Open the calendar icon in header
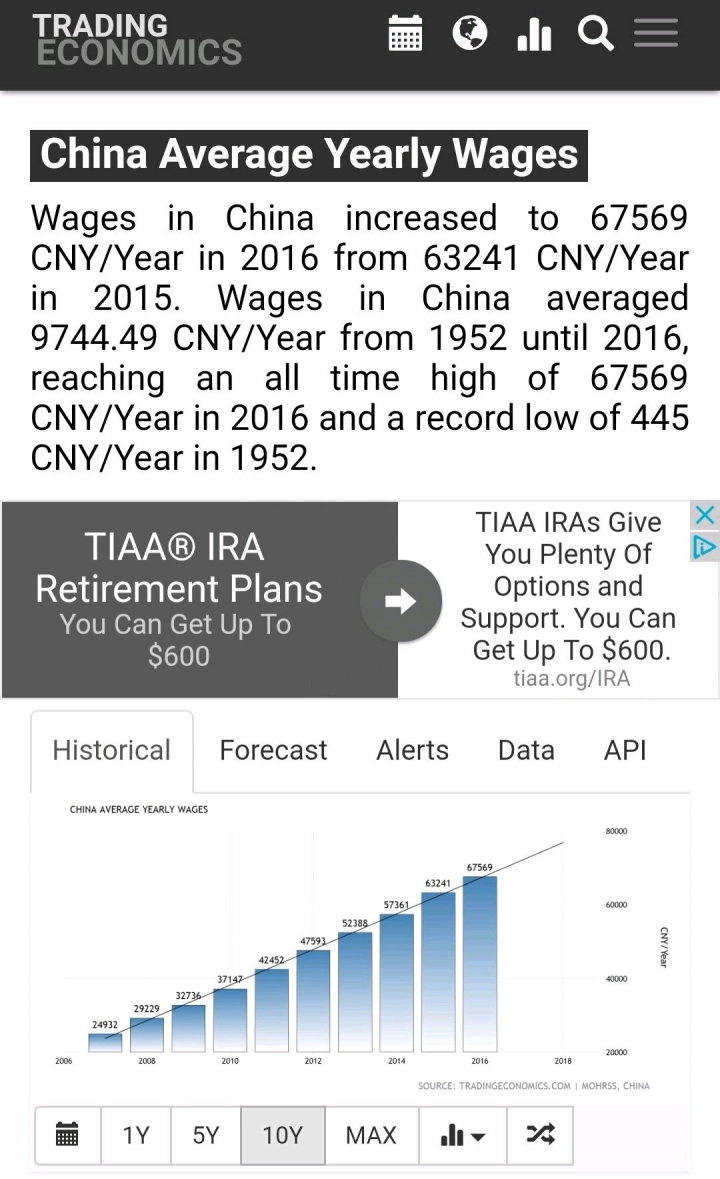Screen dimensions: 720x1179 coord(405,34)
